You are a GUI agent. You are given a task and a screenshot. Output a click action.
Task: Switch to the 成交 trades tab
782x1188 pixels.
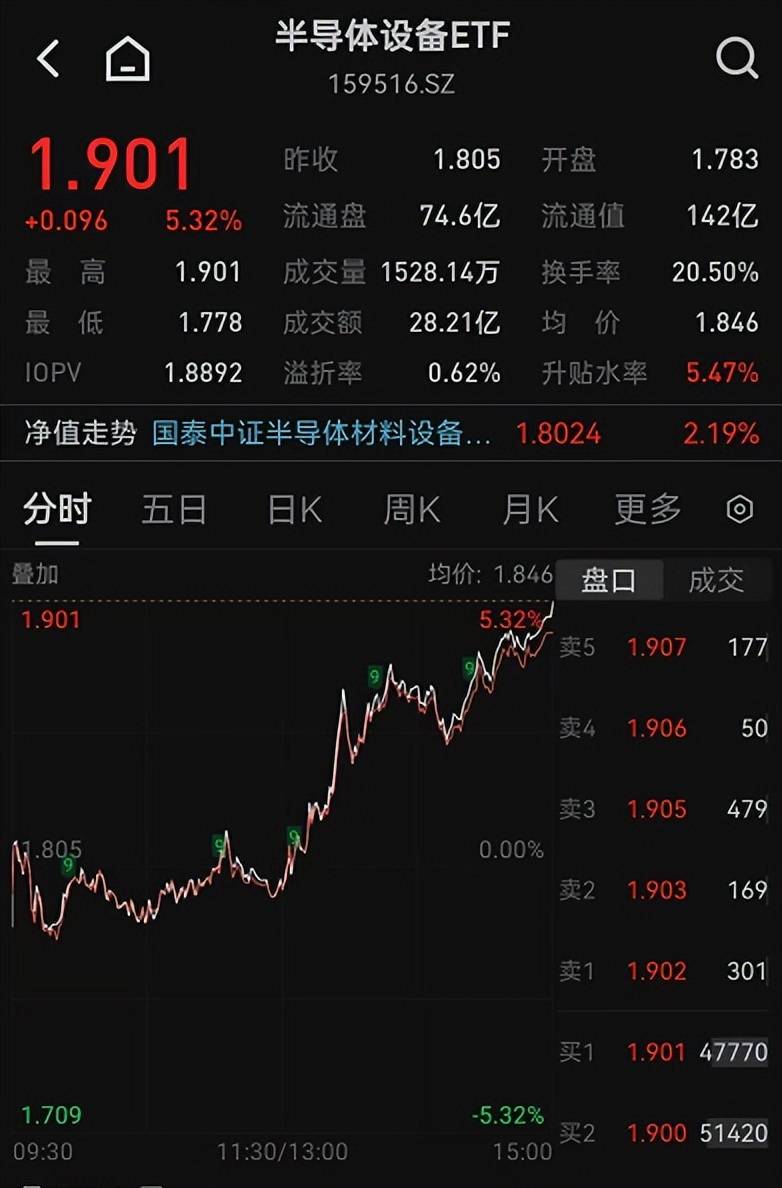tap(716, 580)
